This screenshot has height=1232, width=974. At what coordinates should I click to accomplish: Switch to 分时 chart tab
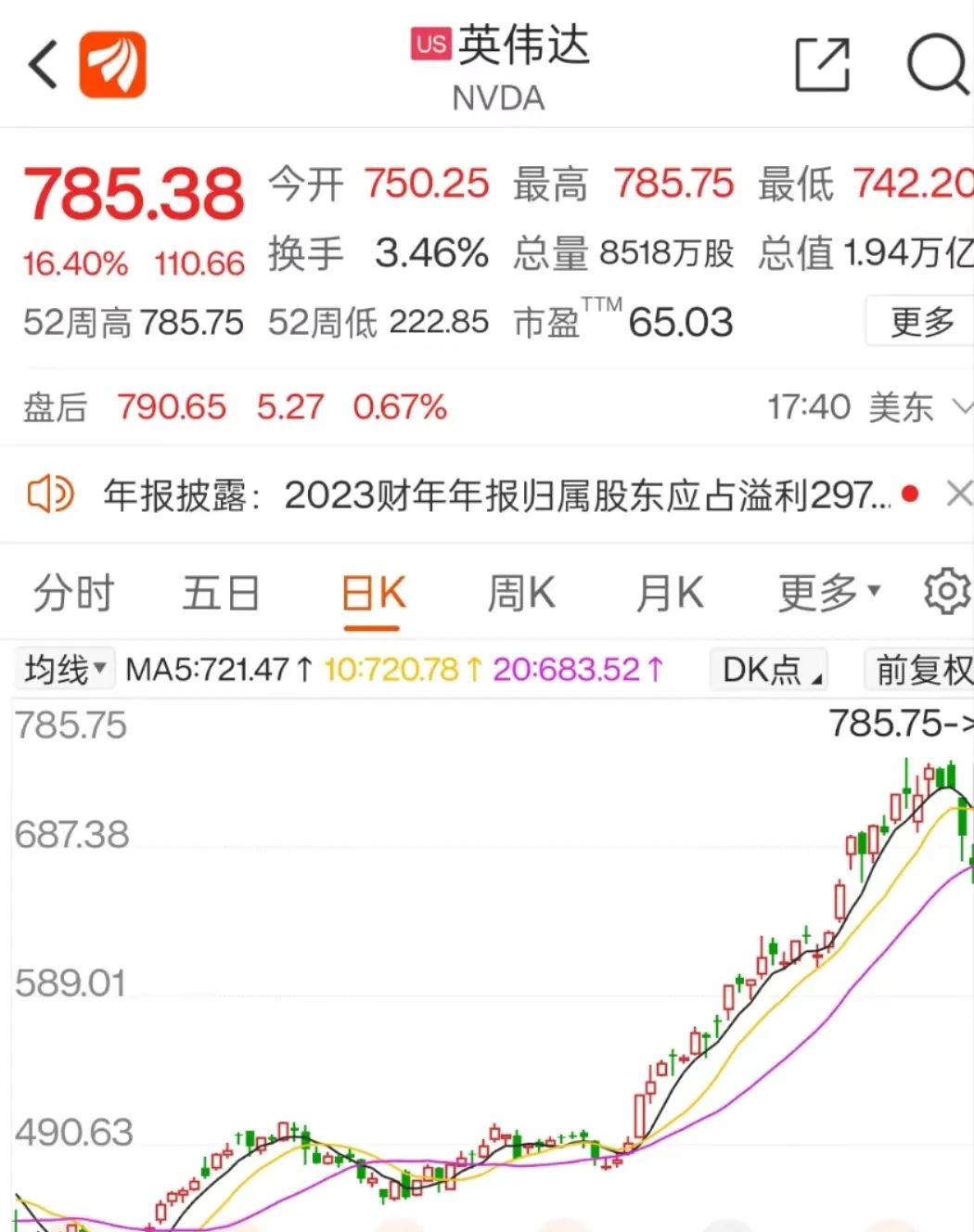click(73, 593)
